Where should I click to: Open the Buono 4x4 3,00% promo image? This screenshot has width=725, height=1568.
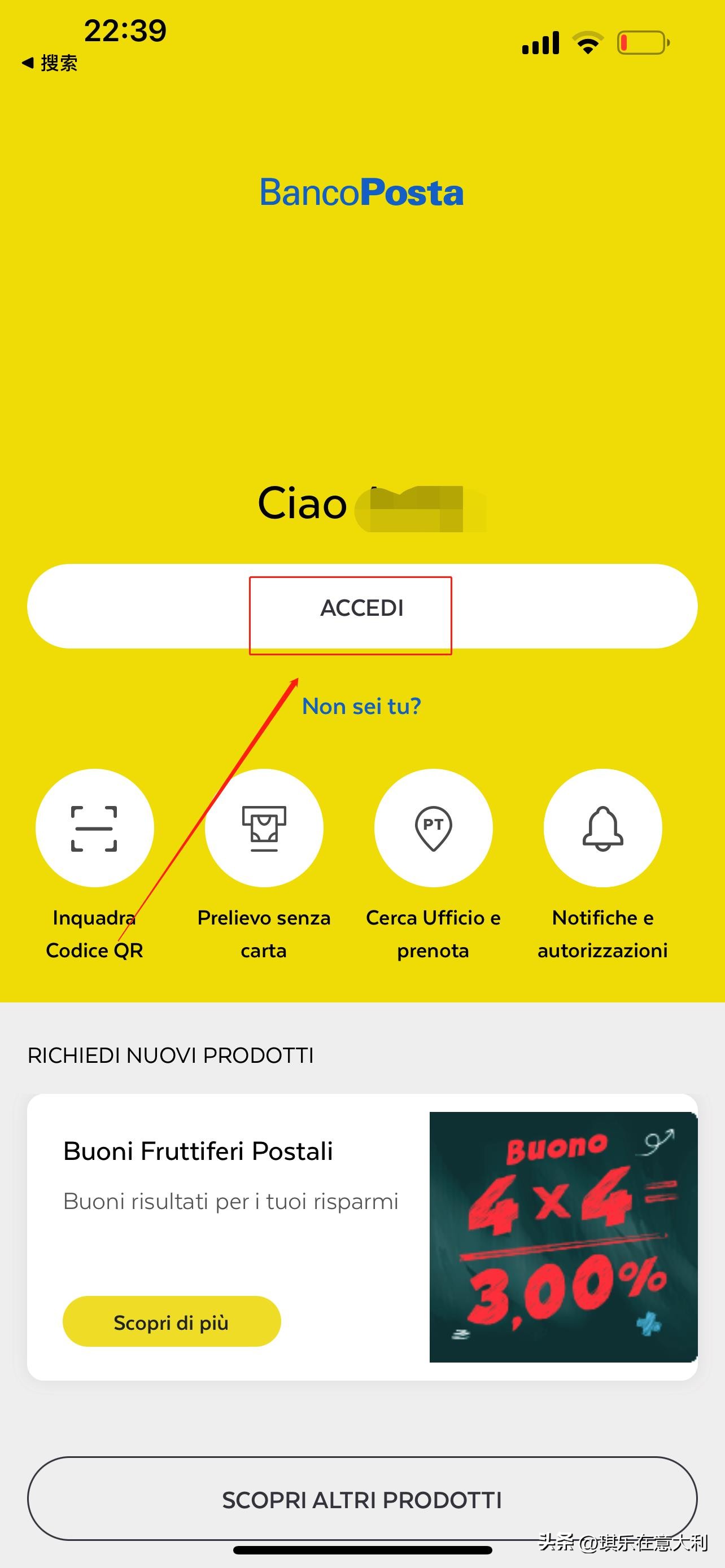563,1237
